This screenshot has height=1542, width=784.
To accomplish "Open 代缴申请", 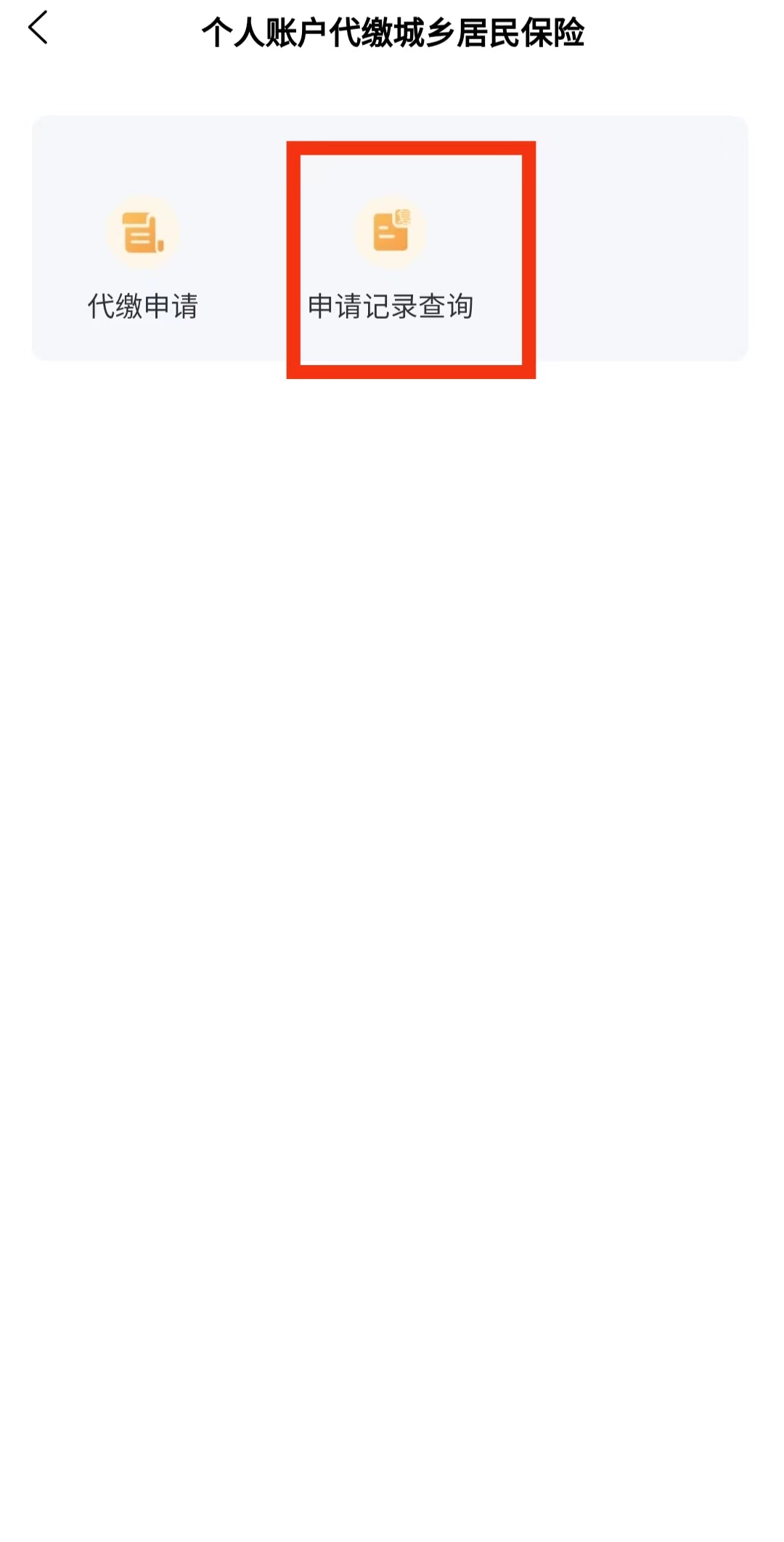I will pos(143,259).
